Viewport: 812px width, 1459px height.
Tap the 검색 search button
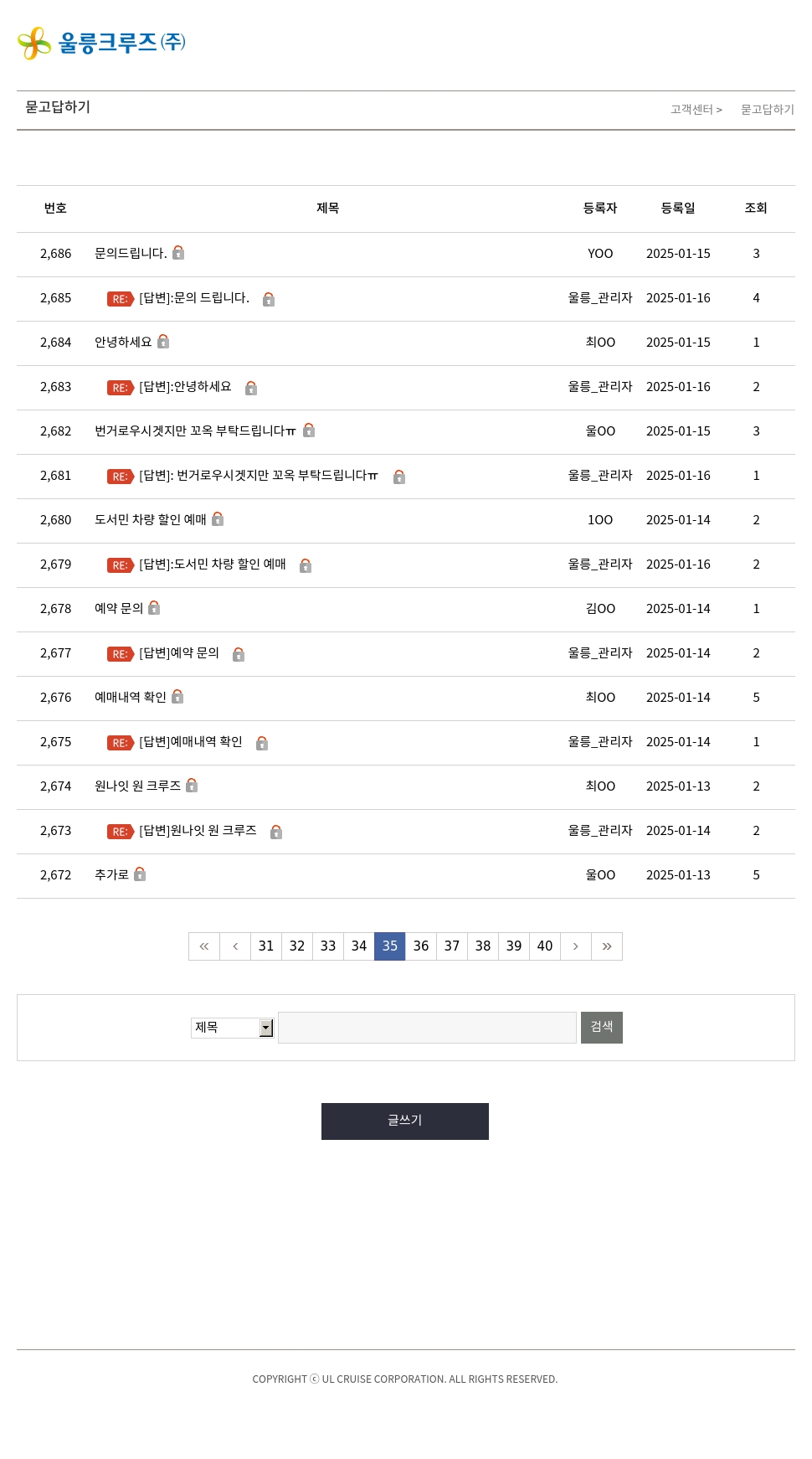pyautogui.click(x=602, y=1028)
